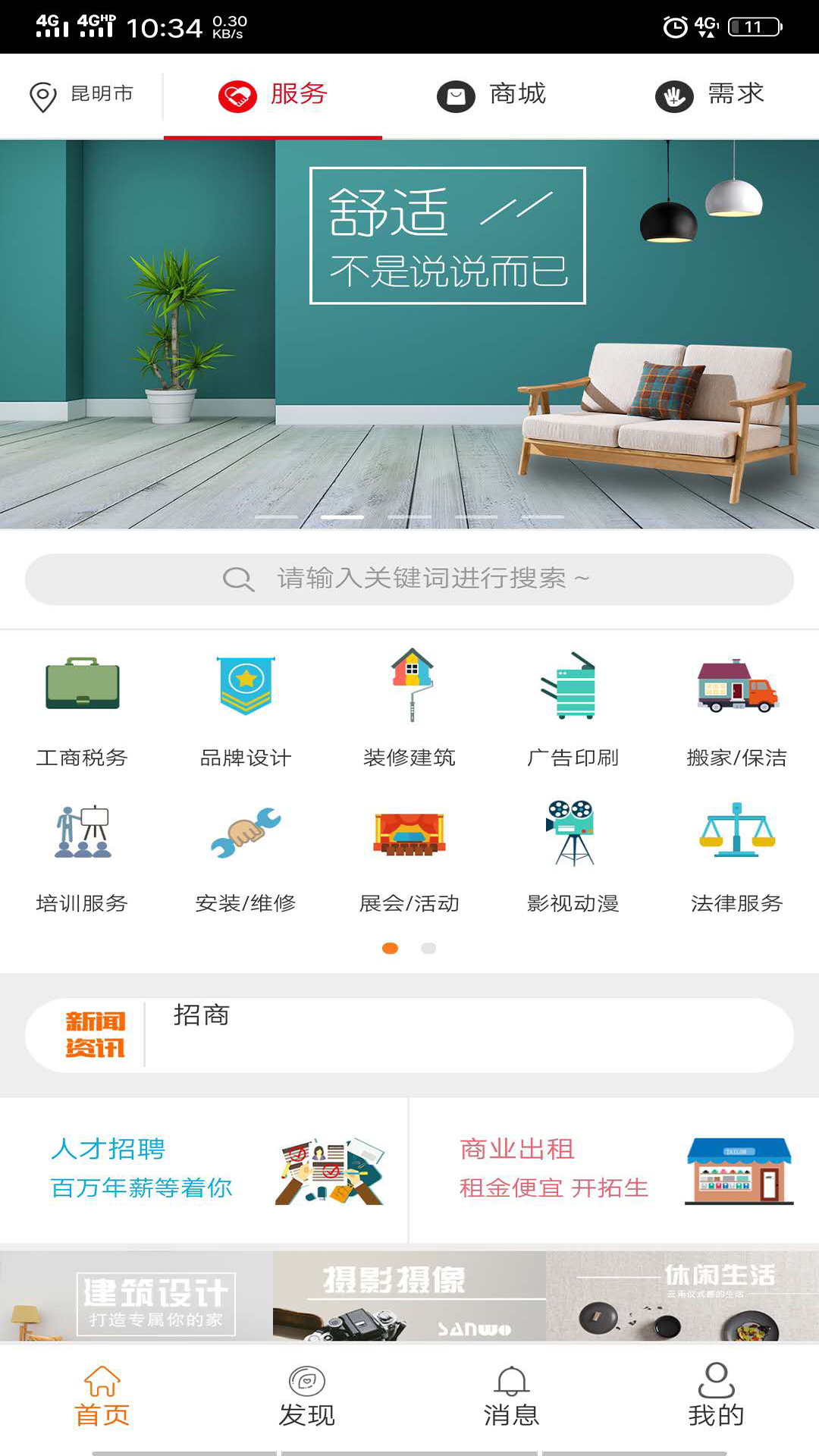Open the 昆明市 city location selector

click(81, 95)
